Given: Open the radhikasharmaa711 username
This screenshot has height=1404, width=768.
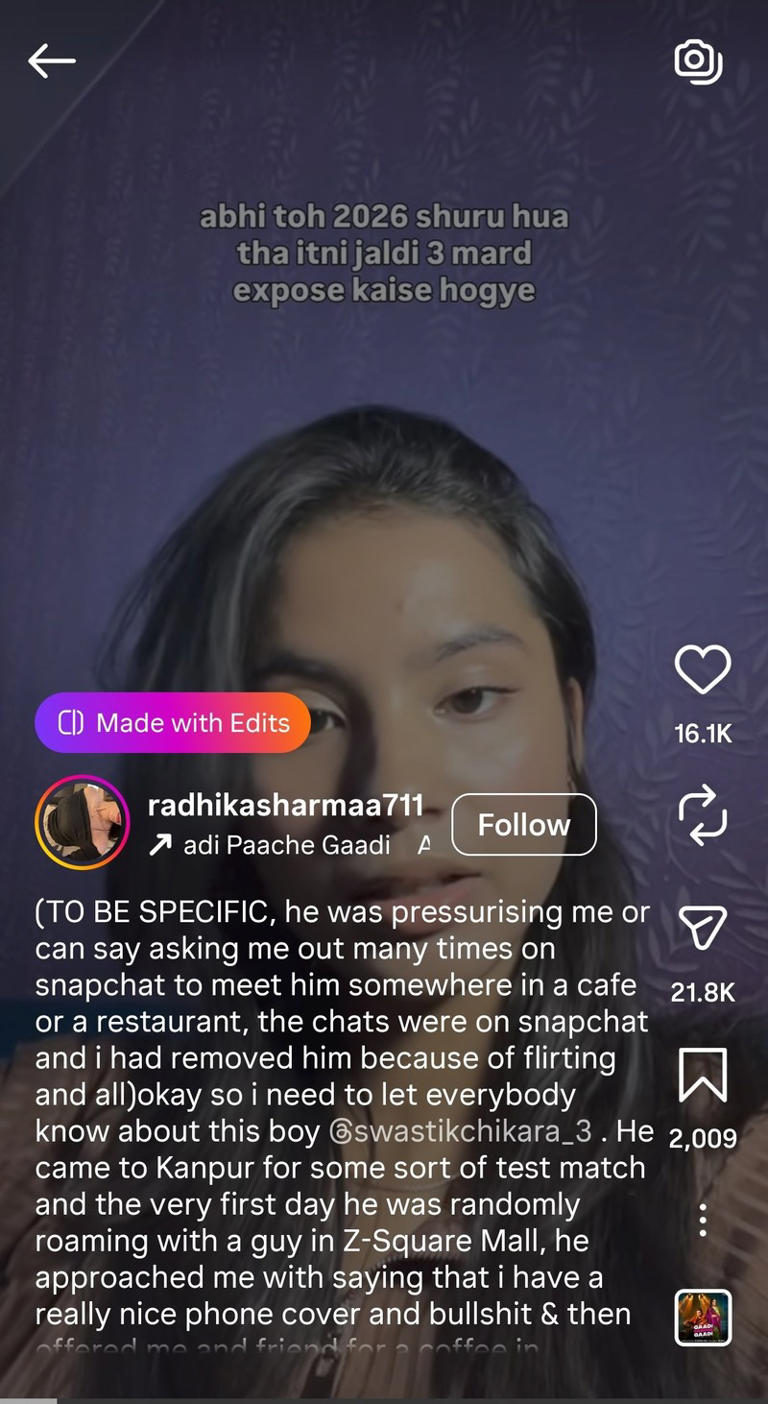Looking at the screenshot, I should [285, 805].
